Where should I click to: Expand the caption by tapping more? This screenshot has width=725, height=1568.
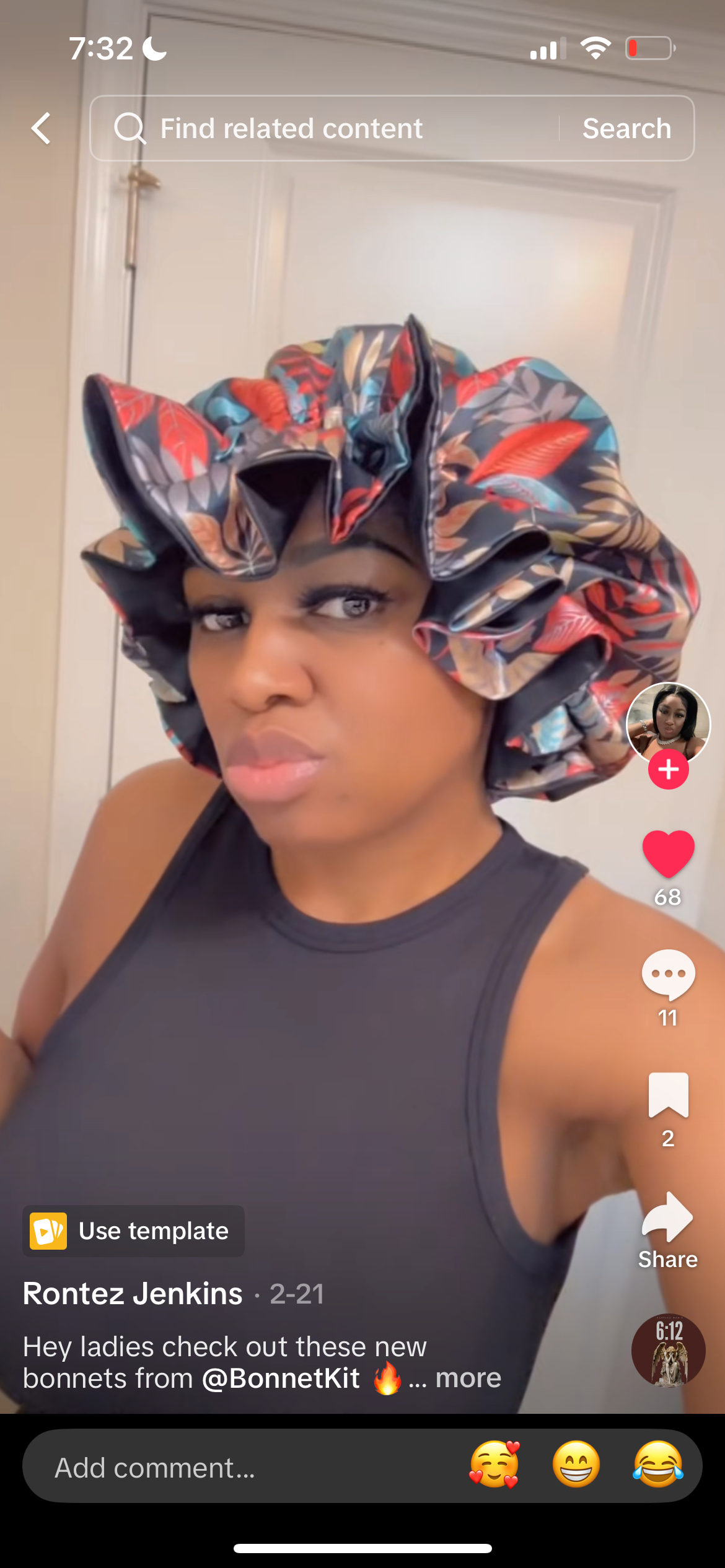(466, 1378)
